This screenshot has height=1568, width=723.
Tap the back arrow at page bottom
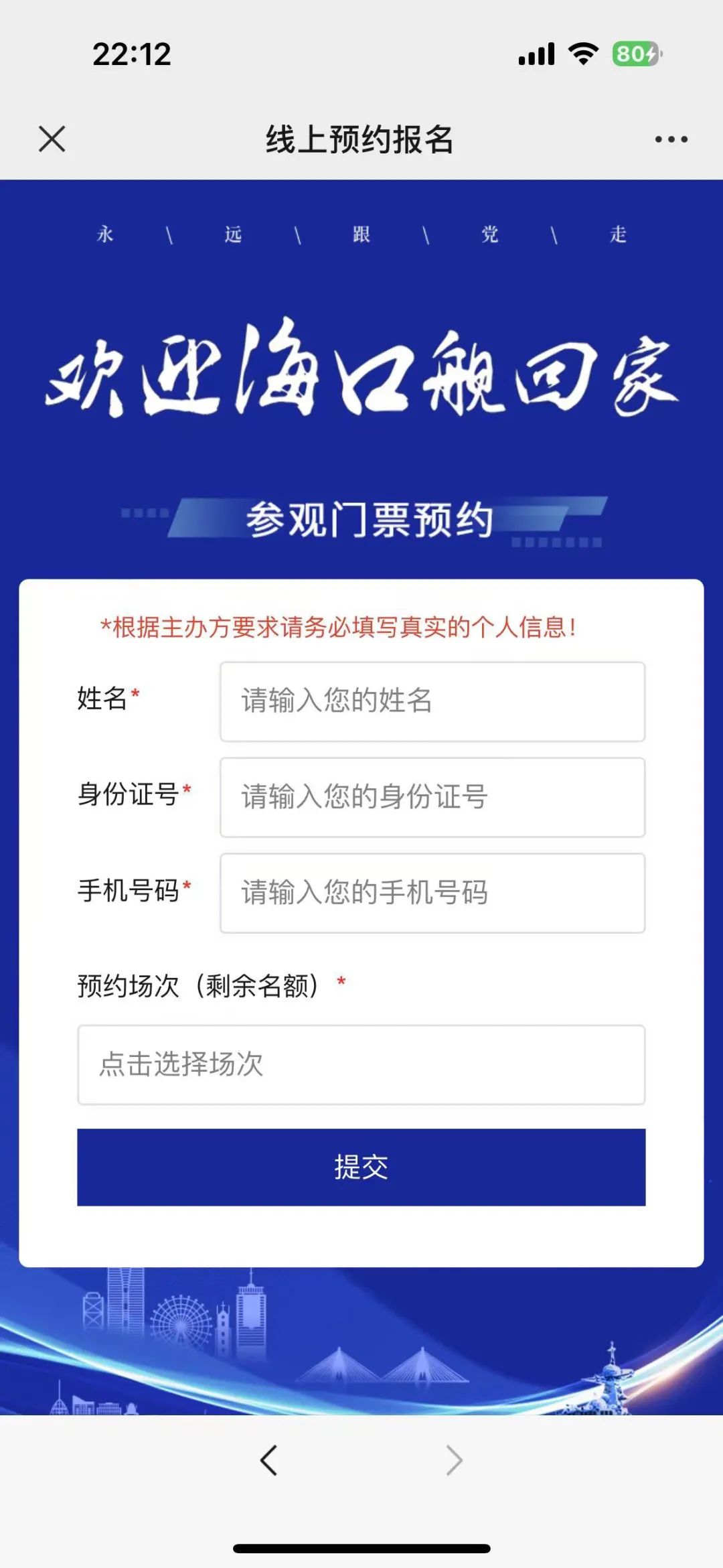point(268,1460)
